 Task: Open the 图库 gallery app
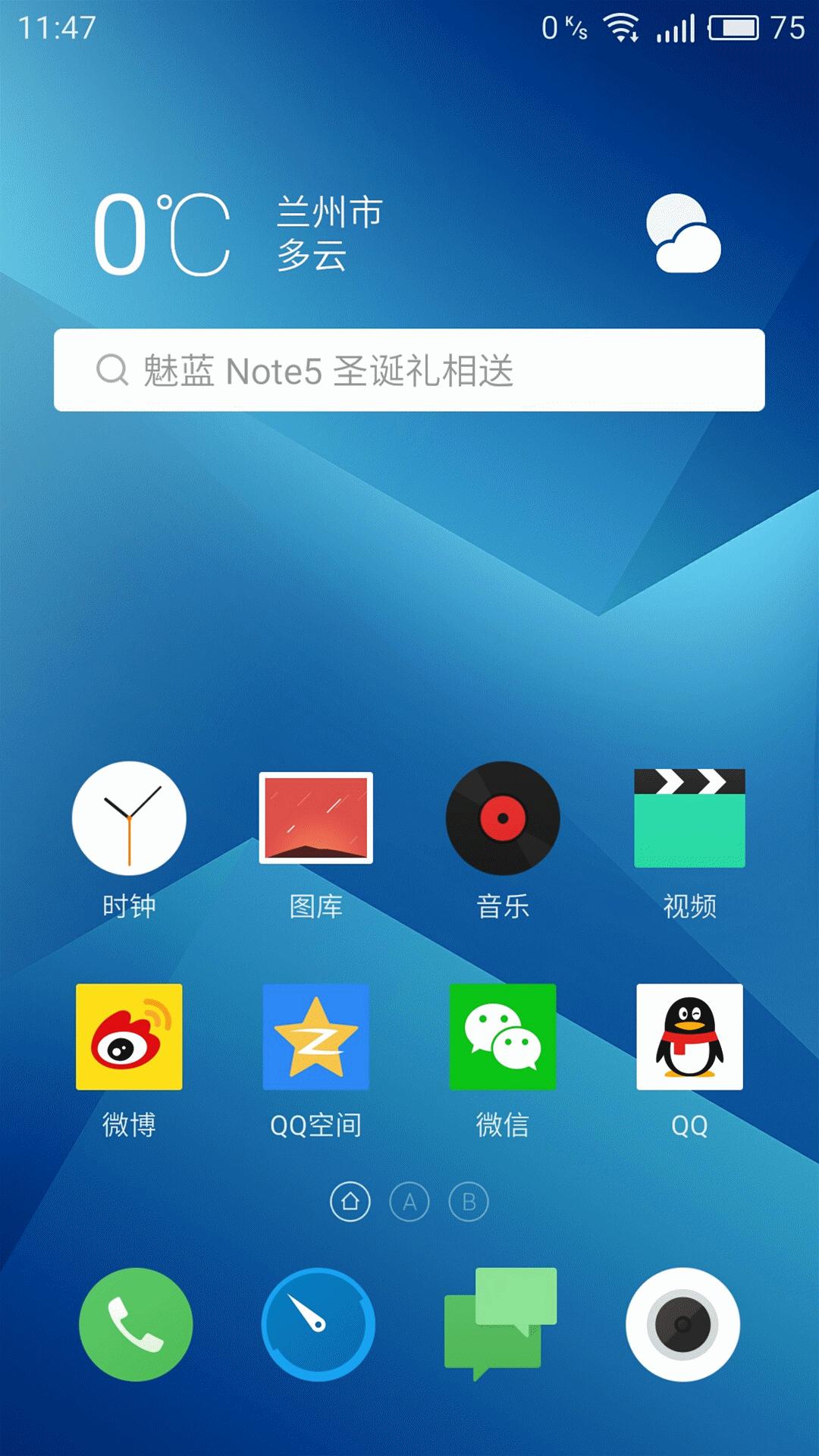click(315, 820)
